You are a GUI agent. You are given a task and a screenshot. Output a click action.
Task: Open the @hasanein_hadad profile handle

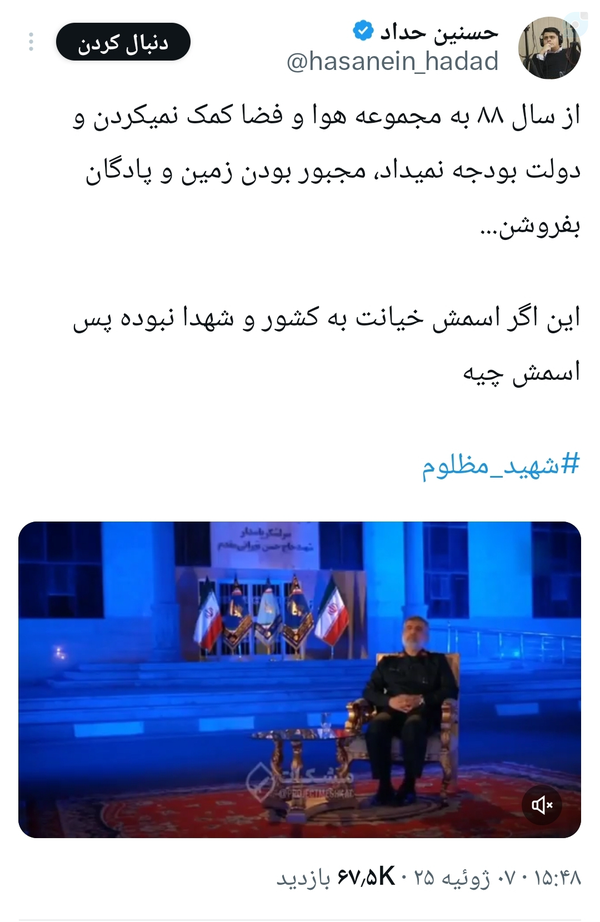392,62
